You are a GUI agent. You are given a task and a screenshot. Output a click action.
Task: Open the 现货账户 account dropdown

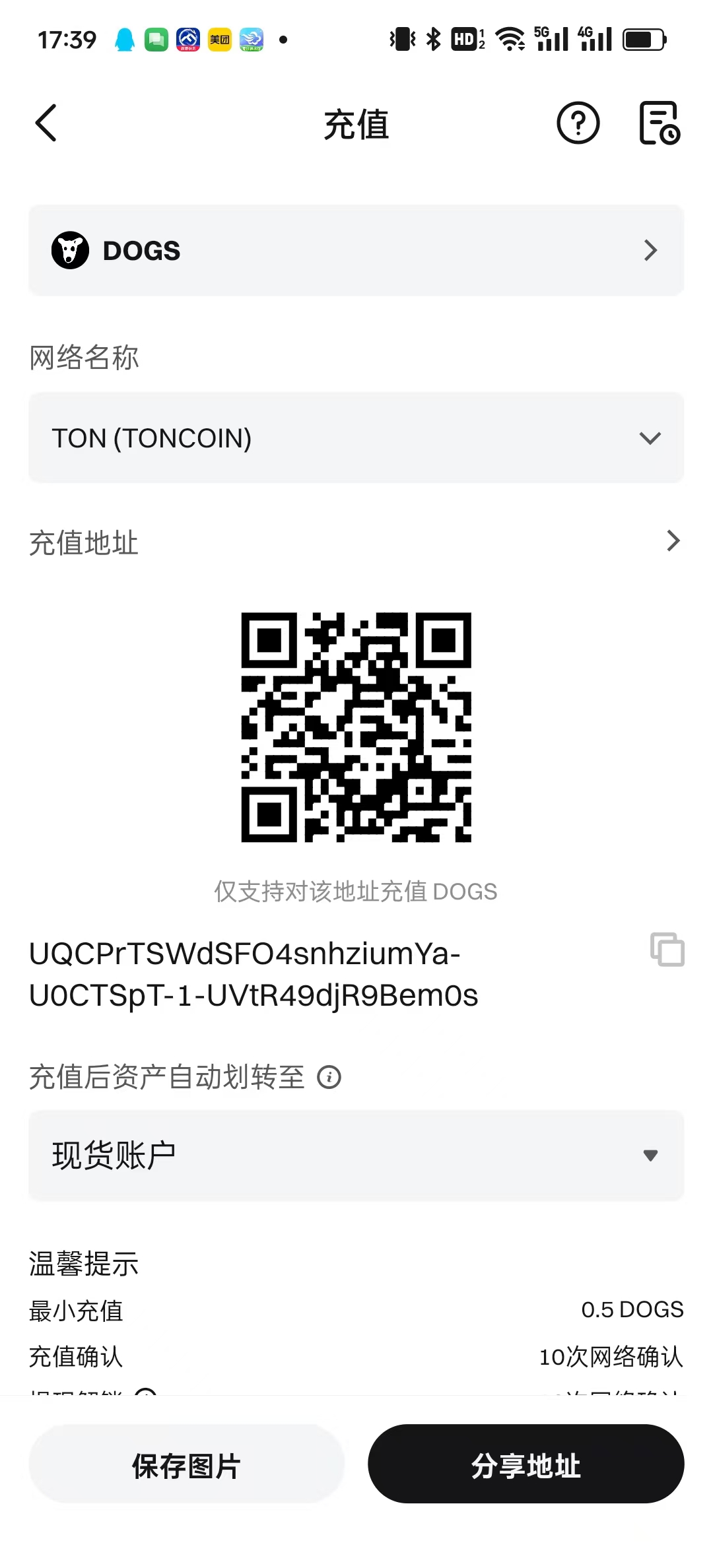(x=356, y=1156)
